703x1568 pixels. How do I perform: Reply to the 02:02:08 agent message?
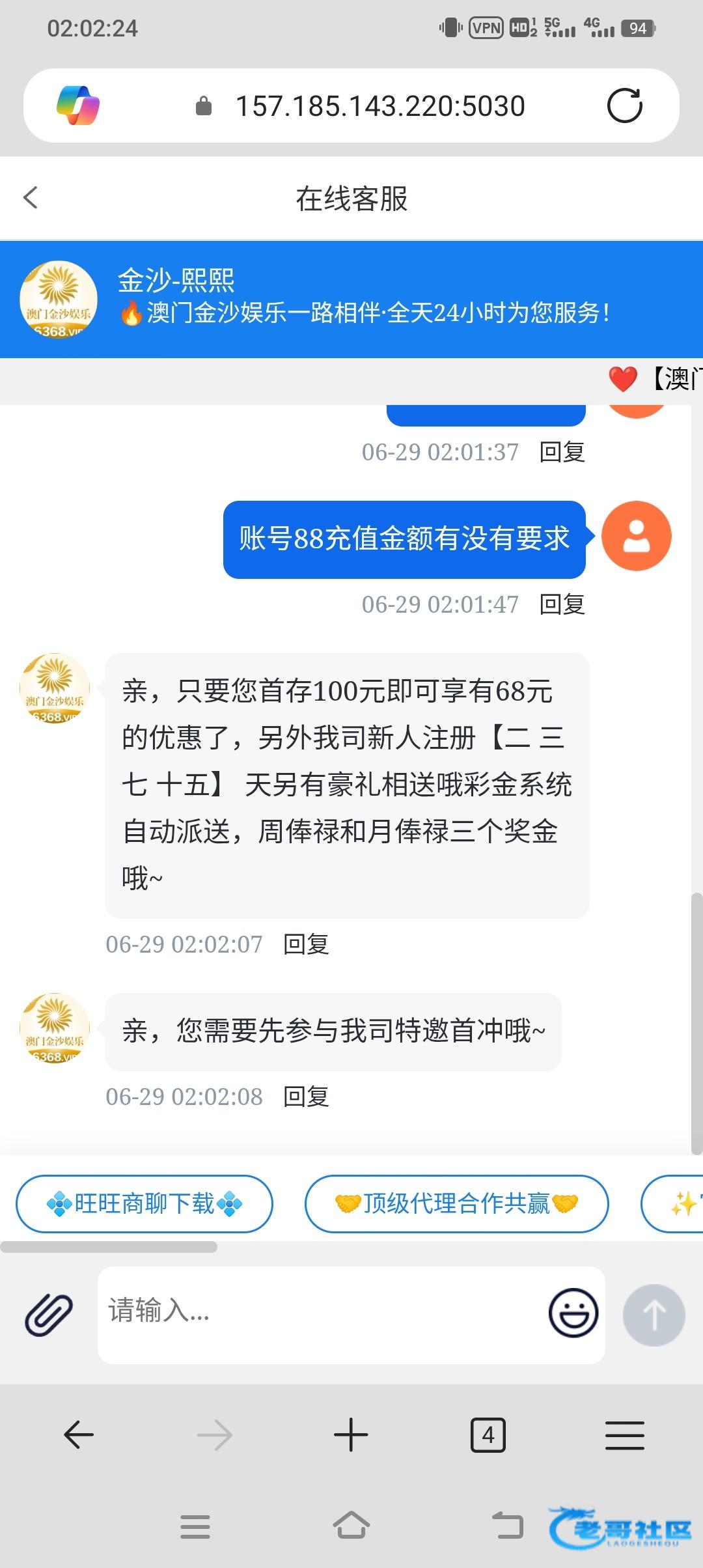306,1097
